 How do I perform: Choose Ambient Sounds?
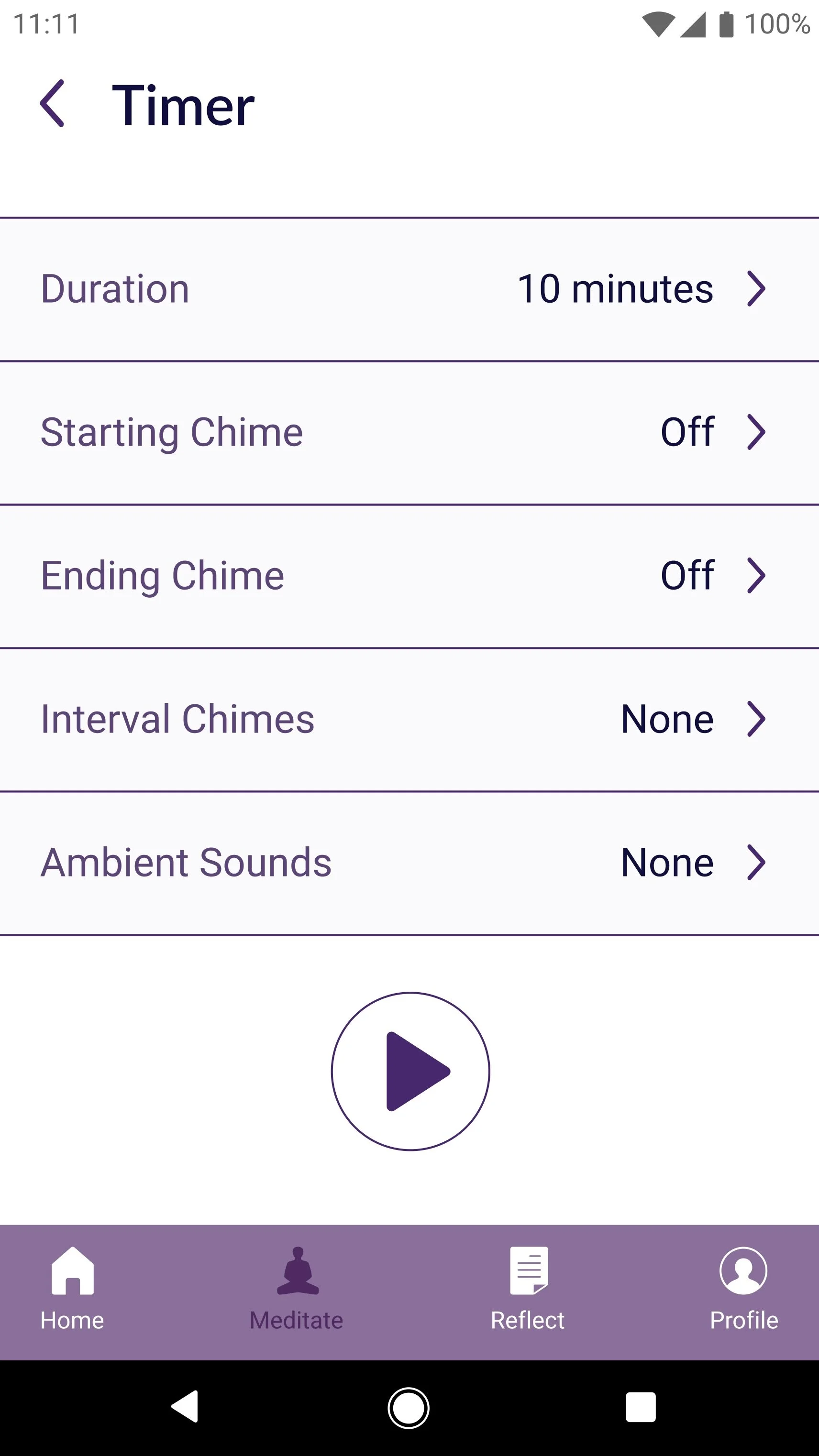point(409,863)
